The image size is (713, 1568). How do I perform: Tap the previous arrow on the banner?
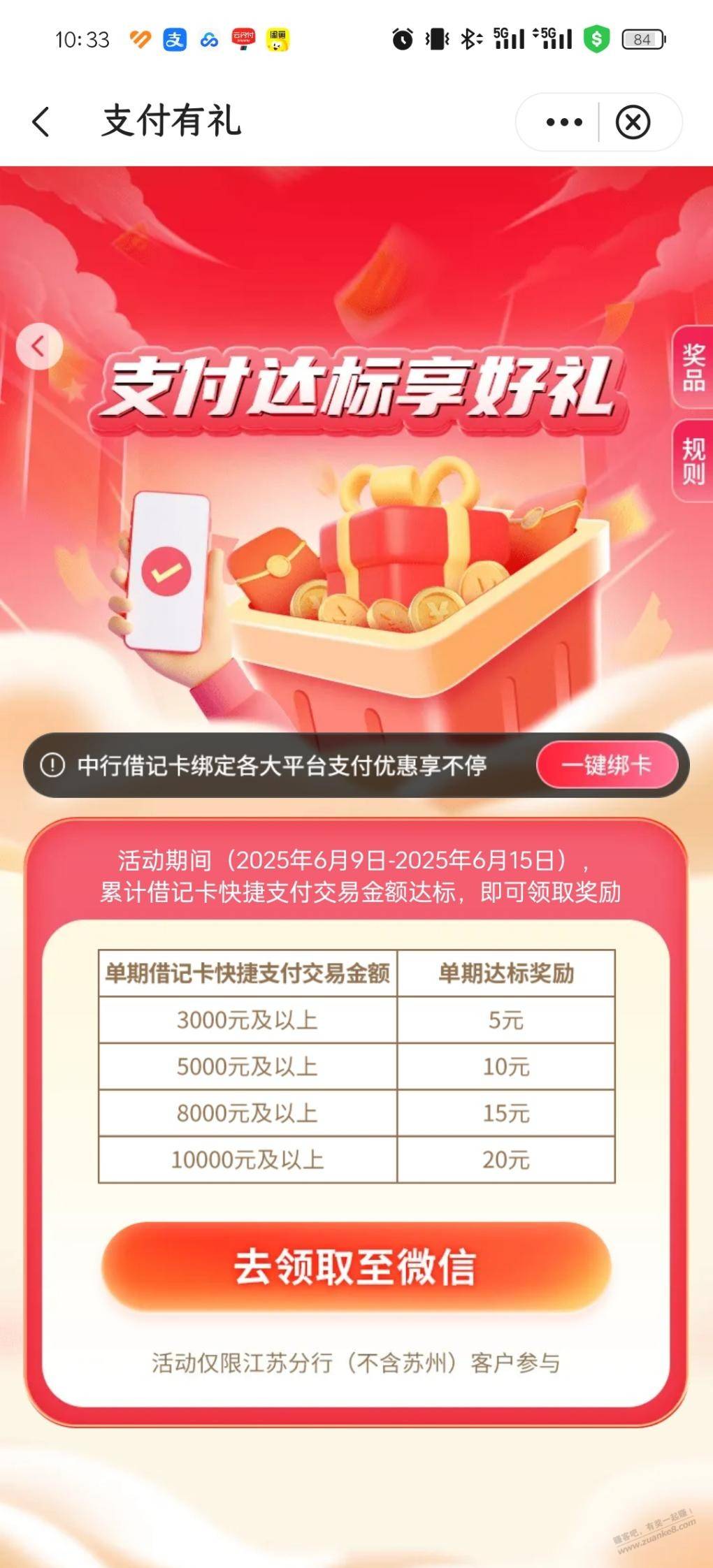(x=39, y=346)
